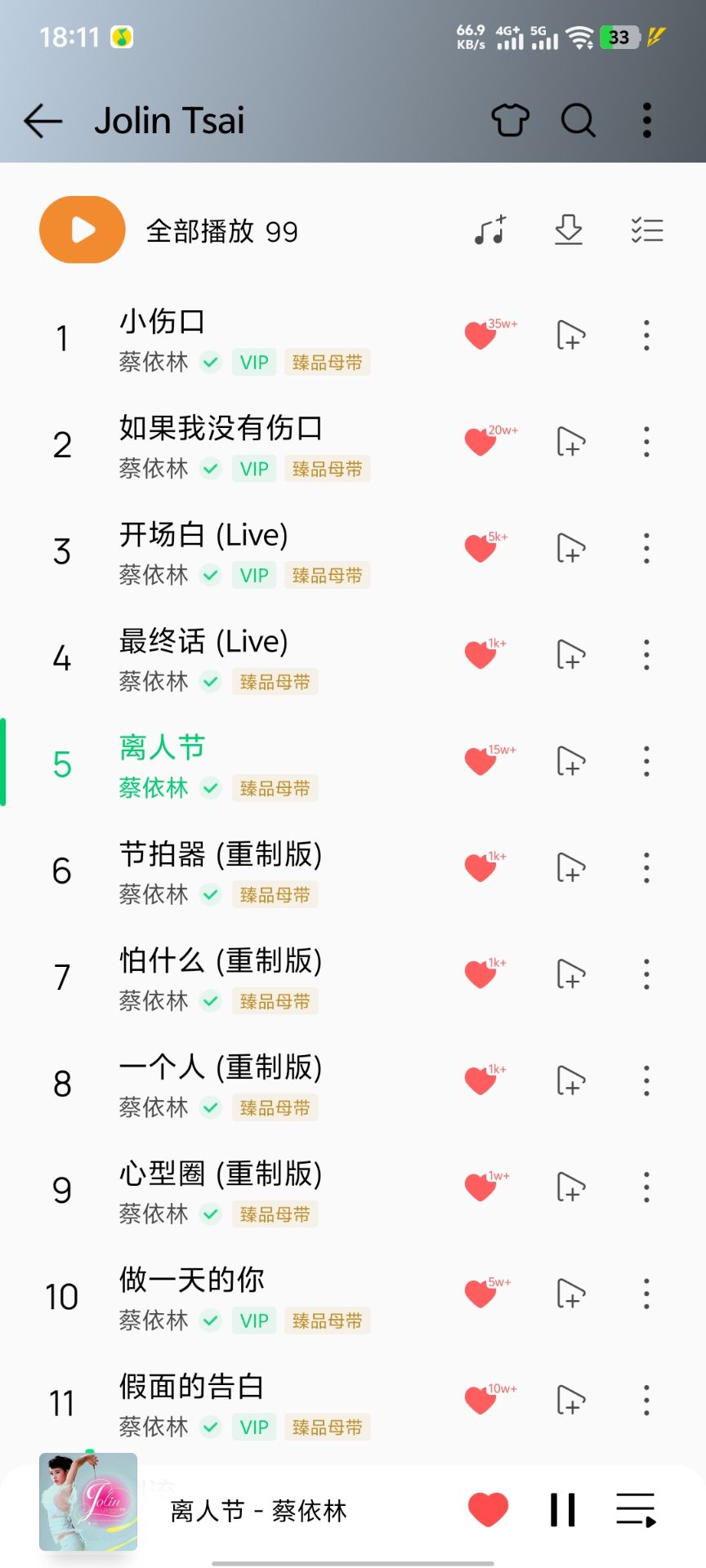This screenshot has height=1568, width=706.
Task: Add 一个人 (重制版) to play next
Action: [570, 1081]
